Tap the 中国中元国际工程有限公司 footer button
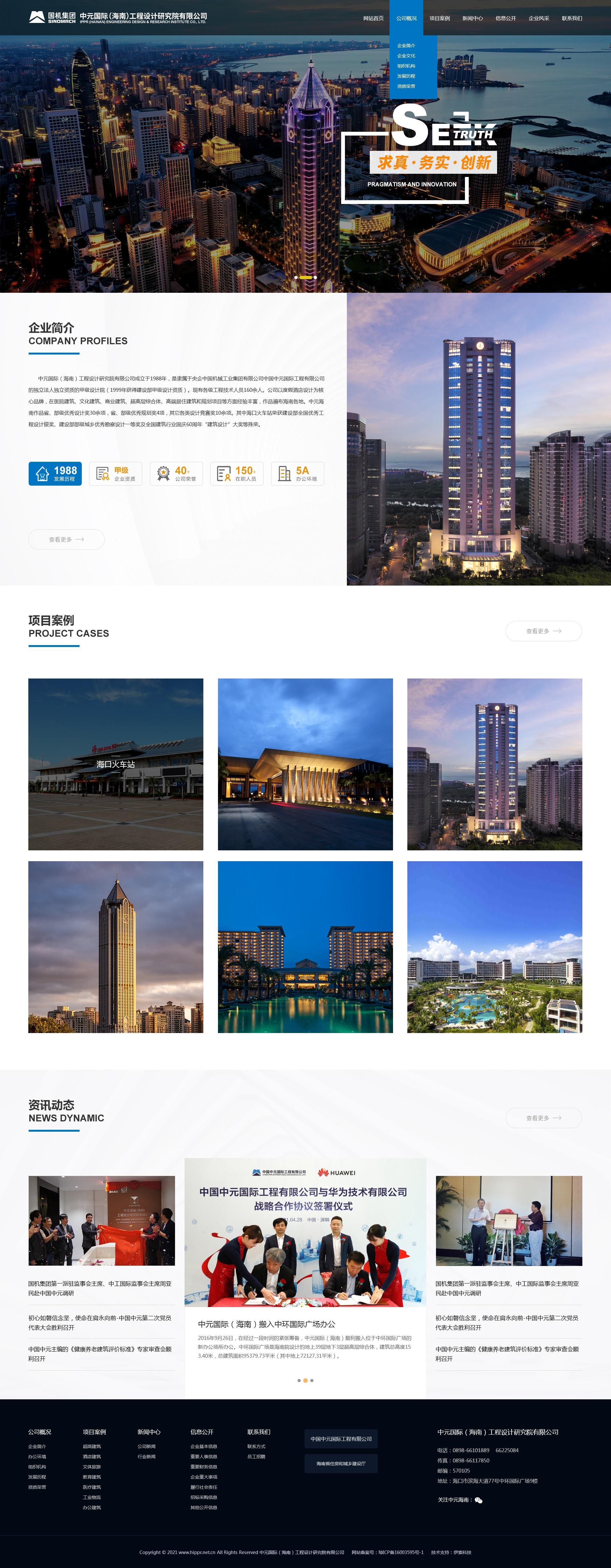The height and width of the screenshot is (1568, 611). click(341, 1439)
